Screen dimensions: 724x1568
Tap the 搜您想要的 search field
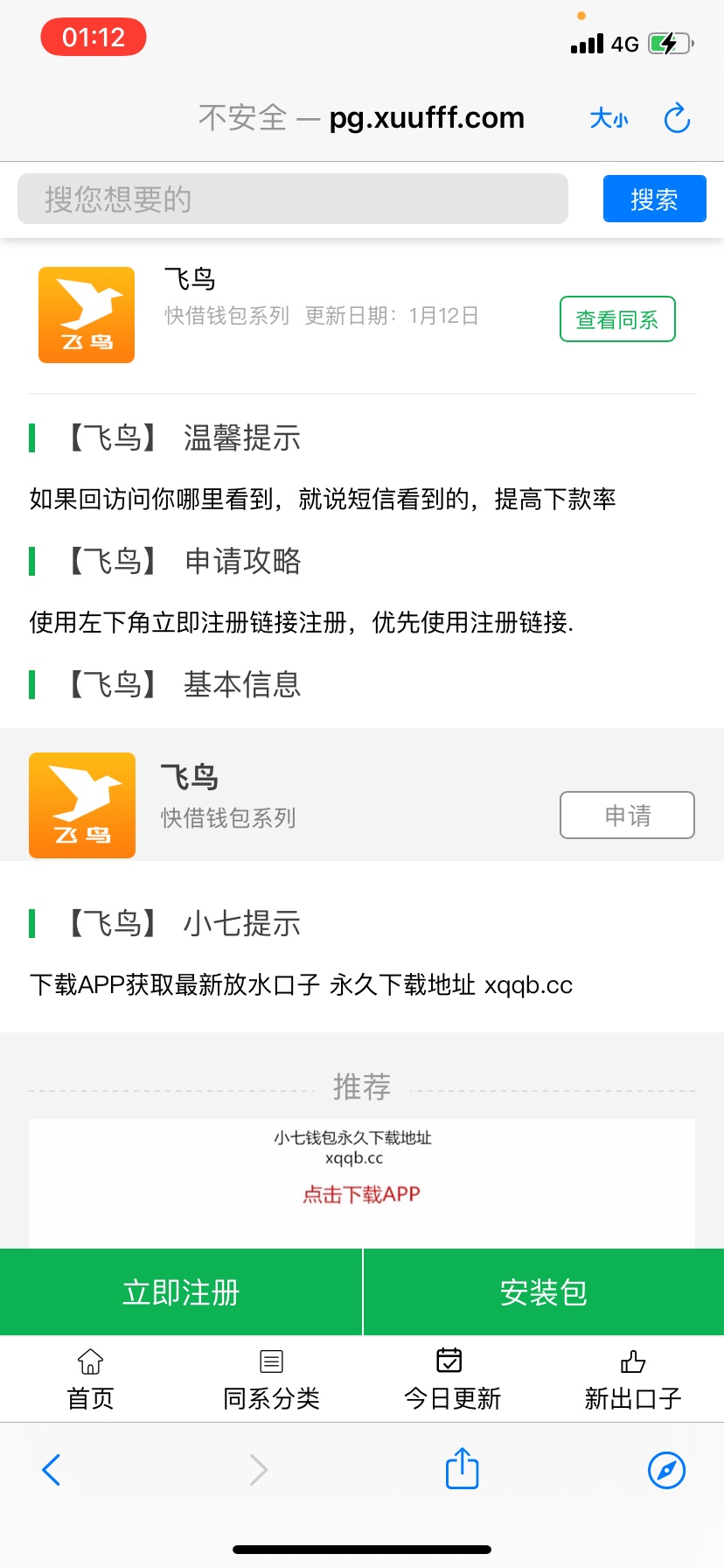tap(293, 199)
